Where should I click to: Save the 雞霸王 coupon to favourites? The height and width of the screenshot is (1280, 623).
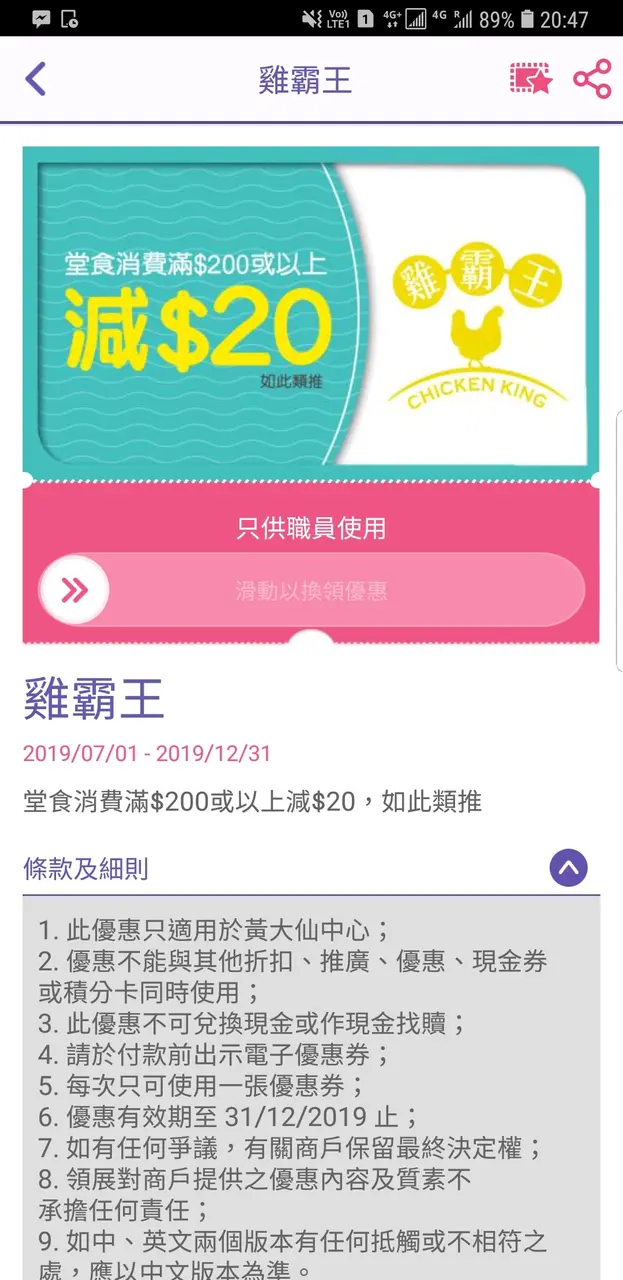click(530, 79)
